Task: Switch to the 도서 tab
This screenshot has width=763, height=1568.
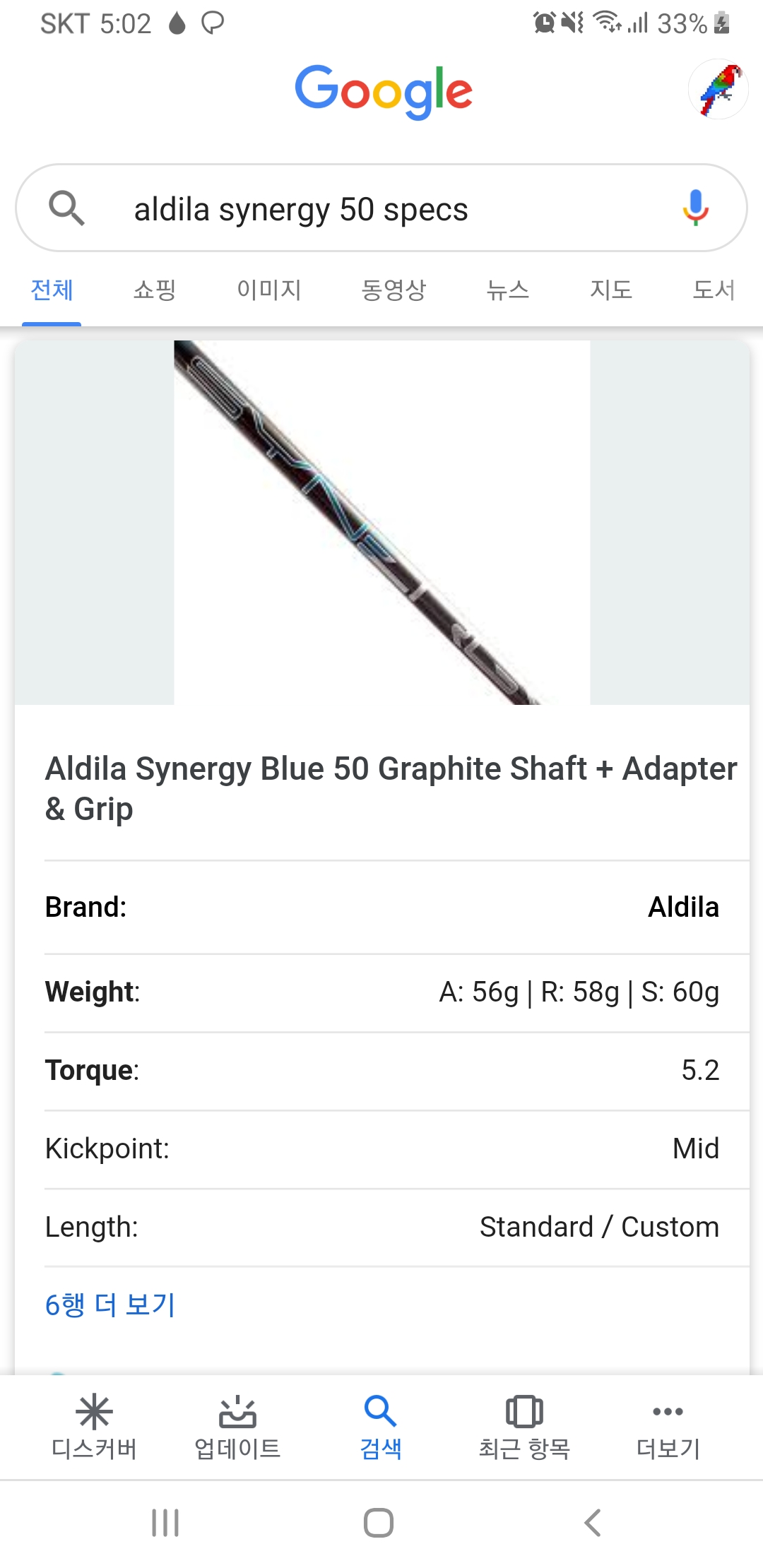Action: [x=714, y=290]
